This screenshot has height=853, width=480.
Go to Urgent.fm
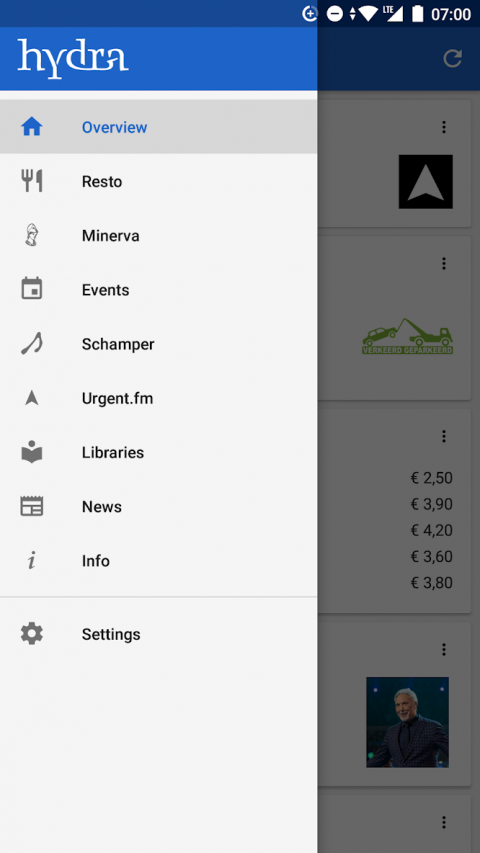tap(158, 398)
